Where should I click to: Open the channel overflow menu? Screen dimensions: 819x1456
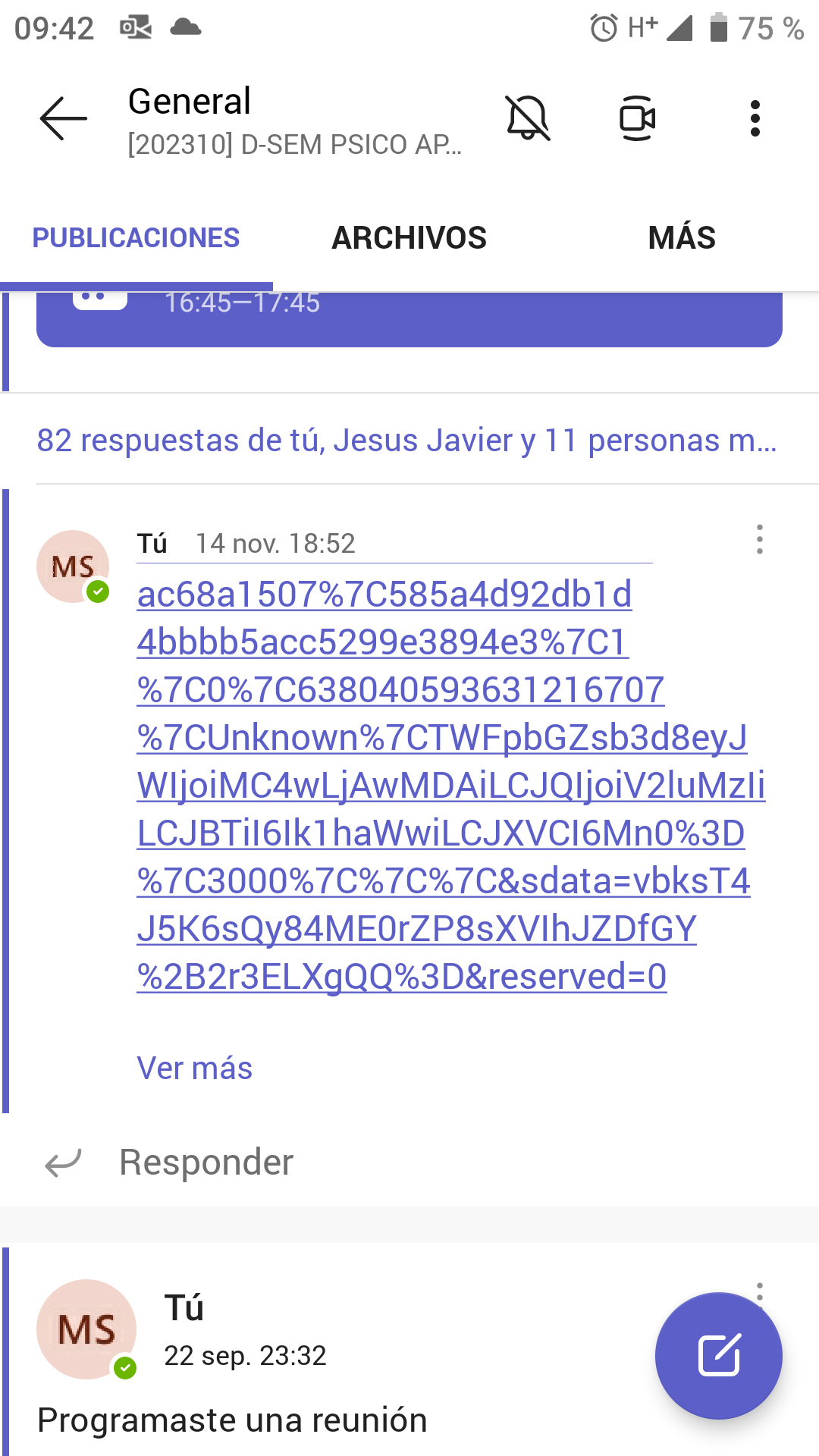pyautogui.click(x=755, y=119)
